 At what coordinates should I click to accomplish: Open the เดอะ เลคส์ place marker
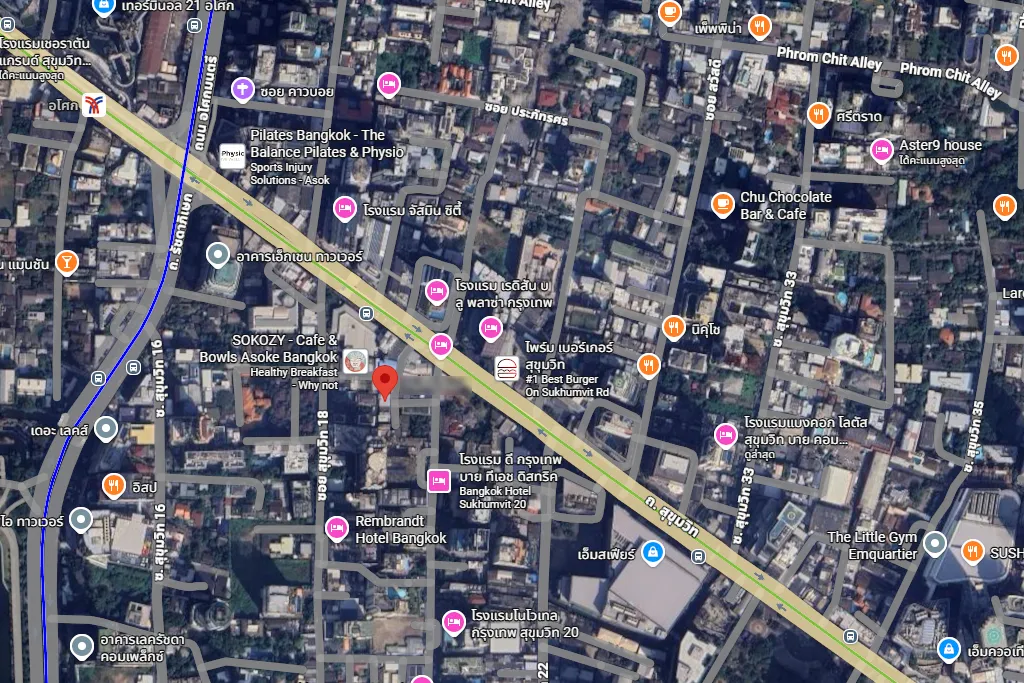106,430
